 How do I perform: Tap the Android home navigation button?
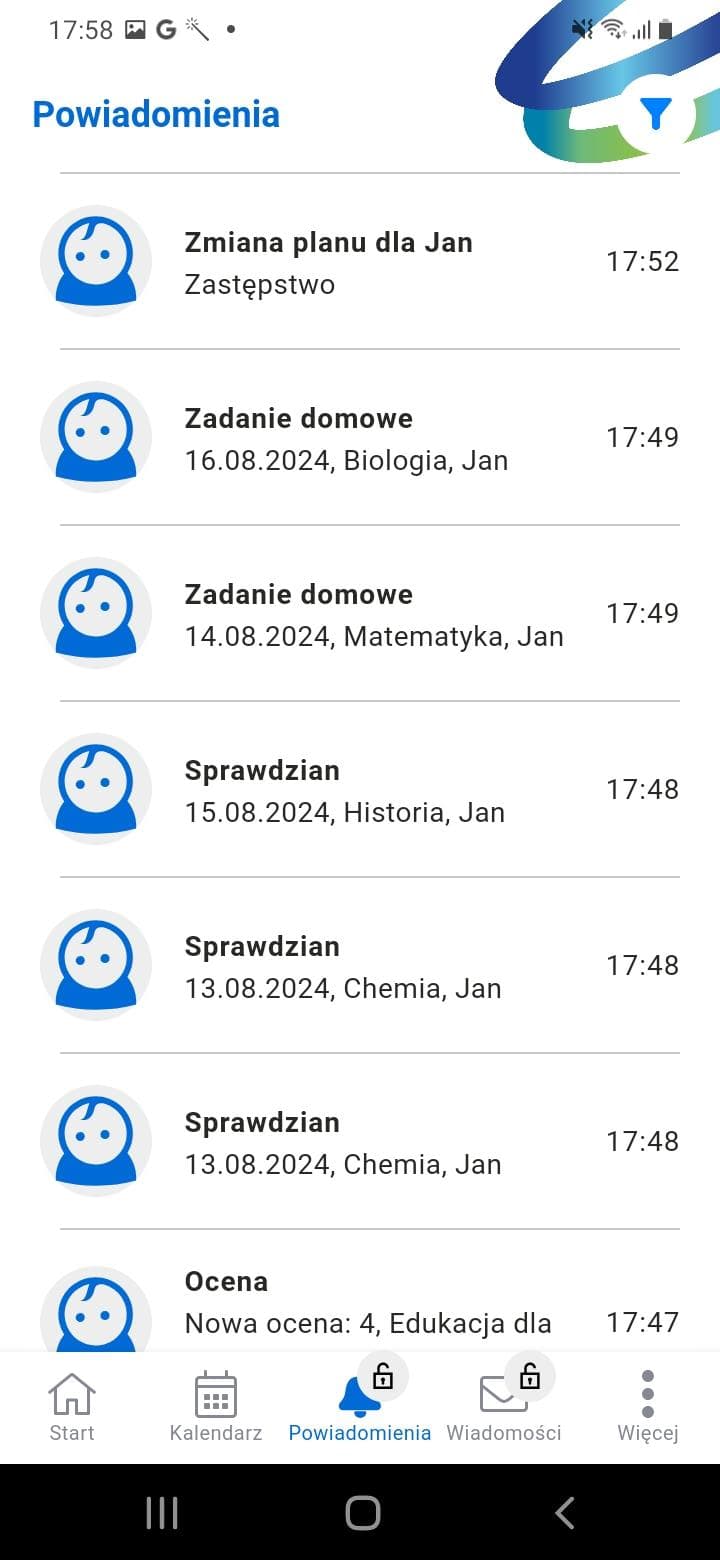(x=363, y=1513)
